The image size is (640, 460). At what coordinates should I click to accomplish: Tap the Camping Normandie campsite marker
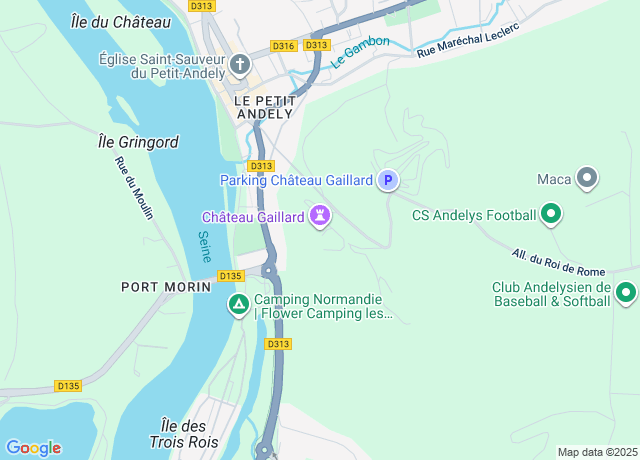click(x=239, y=304)
